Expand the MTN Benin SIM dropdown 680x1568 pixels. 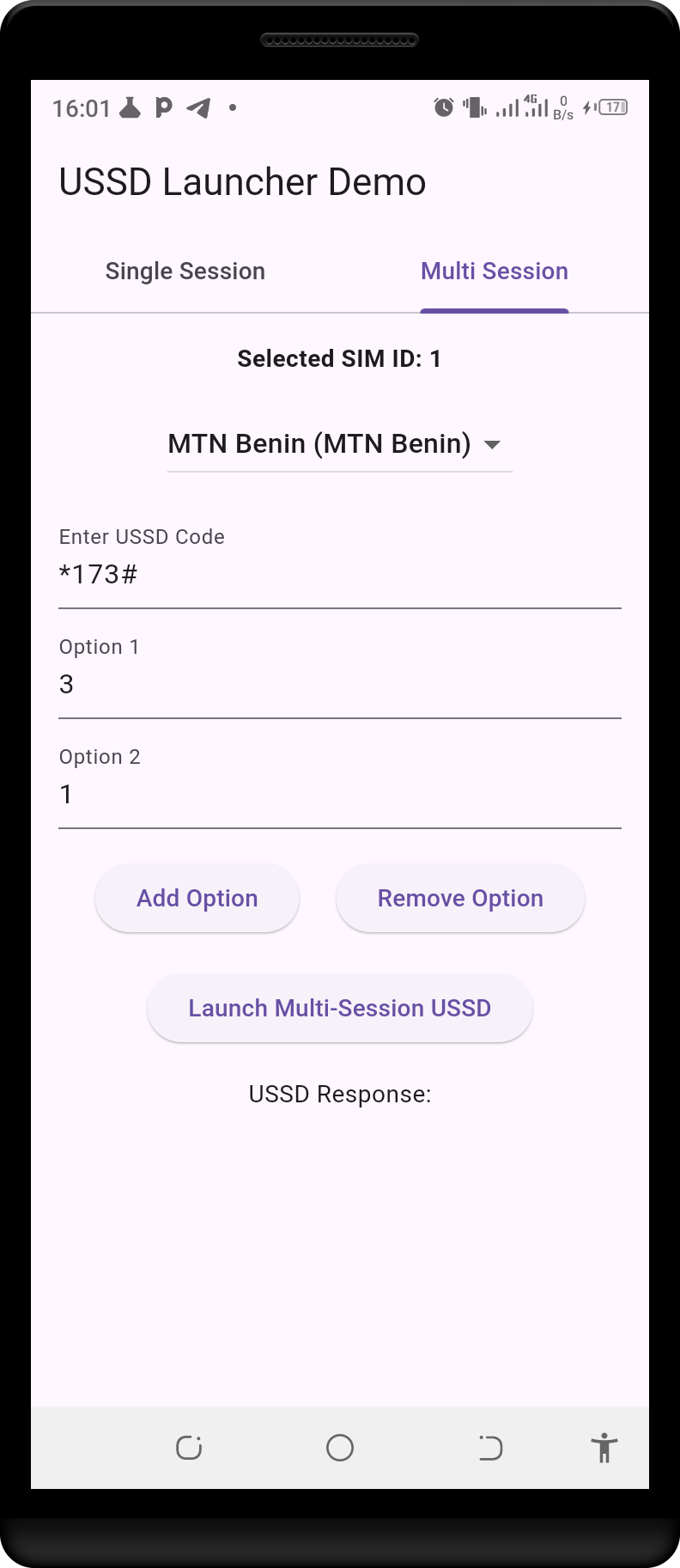pyautogui.click(x=339, y=444)
